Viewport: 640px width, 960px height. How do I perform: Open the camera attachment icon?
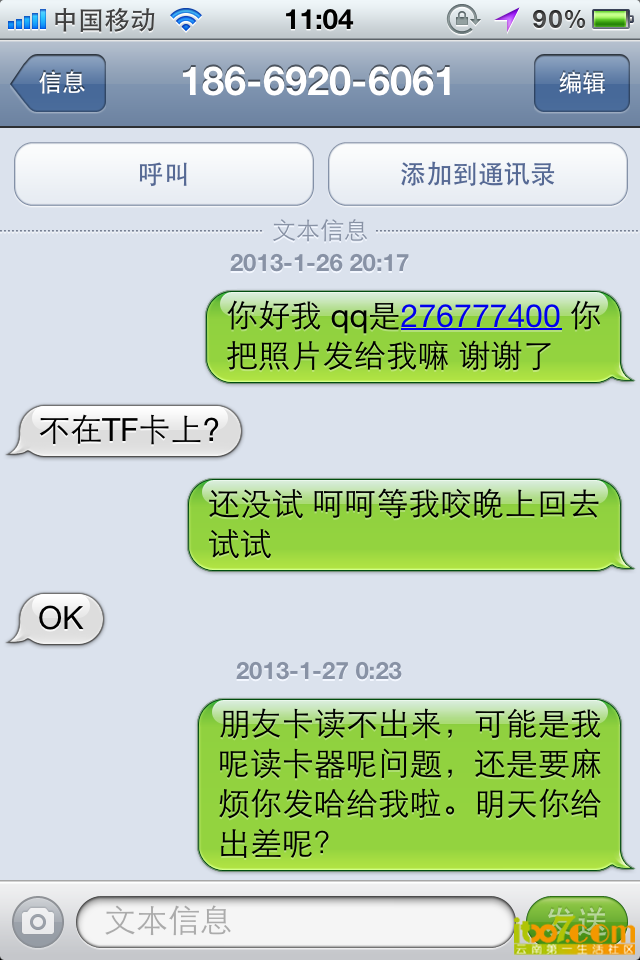tap(38, 921)
